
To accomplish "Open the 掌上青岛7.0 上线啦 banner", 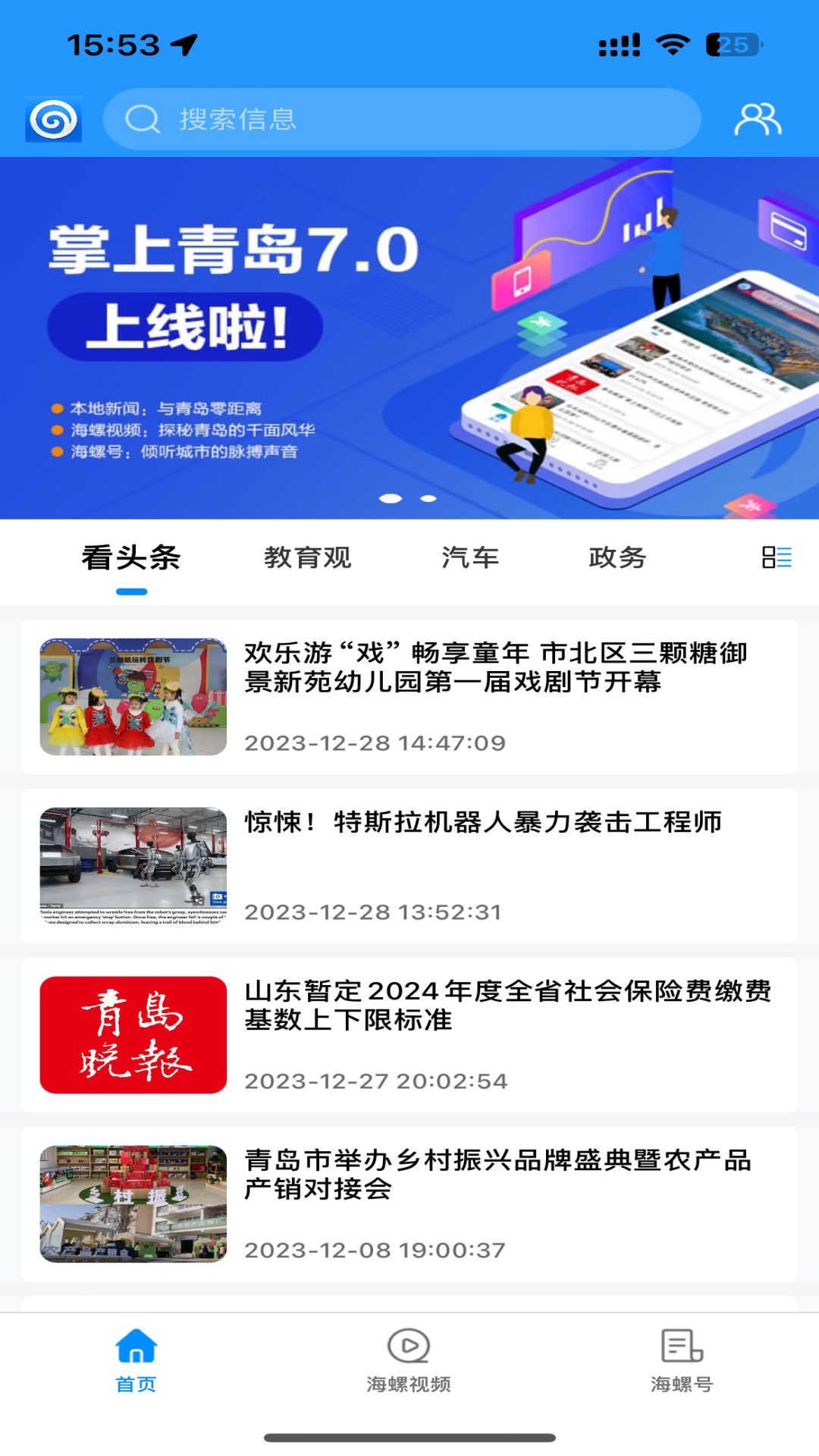I will [409, 337].
